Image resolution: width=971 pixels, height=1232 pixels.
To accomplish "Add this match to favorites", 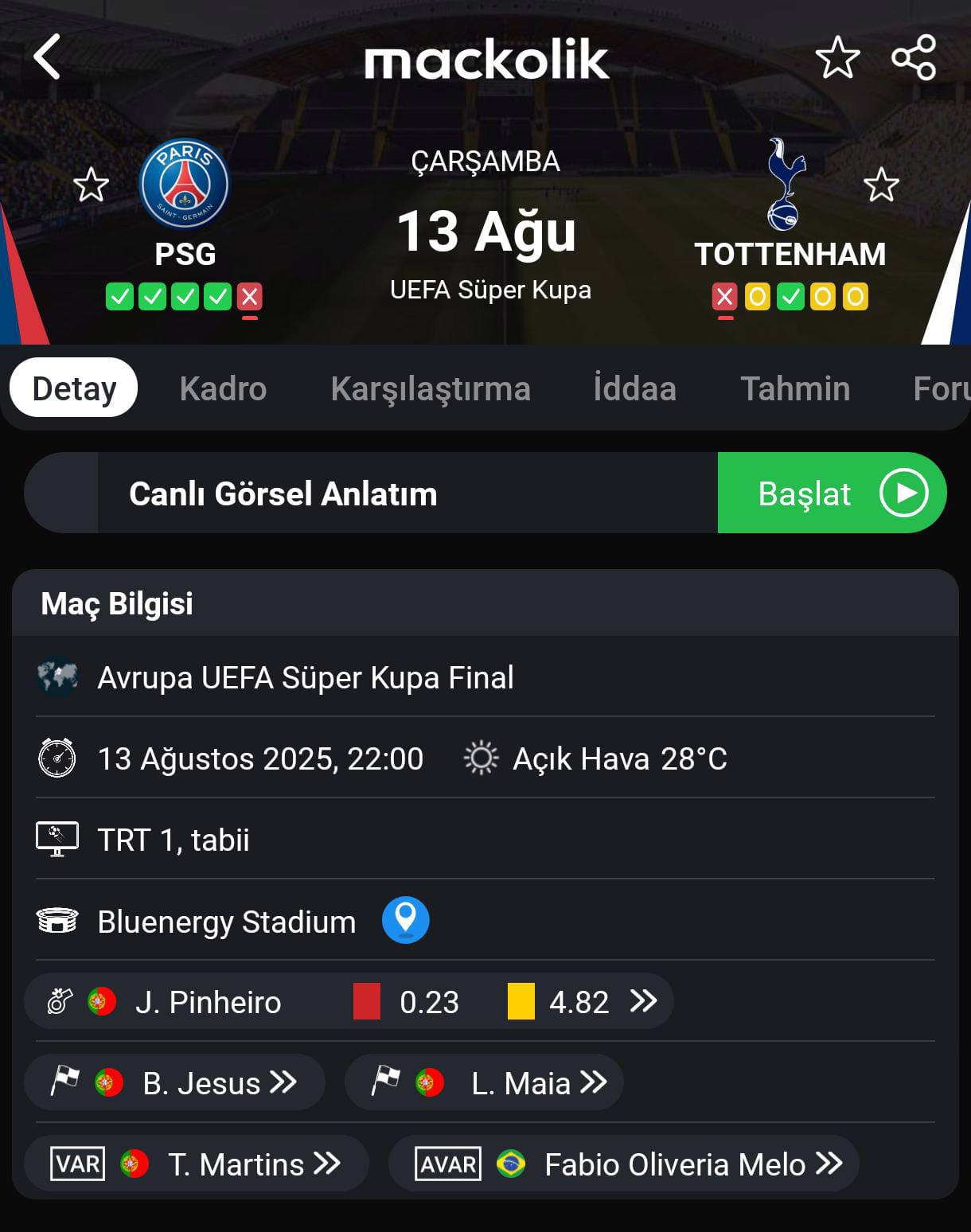I will coord(837,57).
